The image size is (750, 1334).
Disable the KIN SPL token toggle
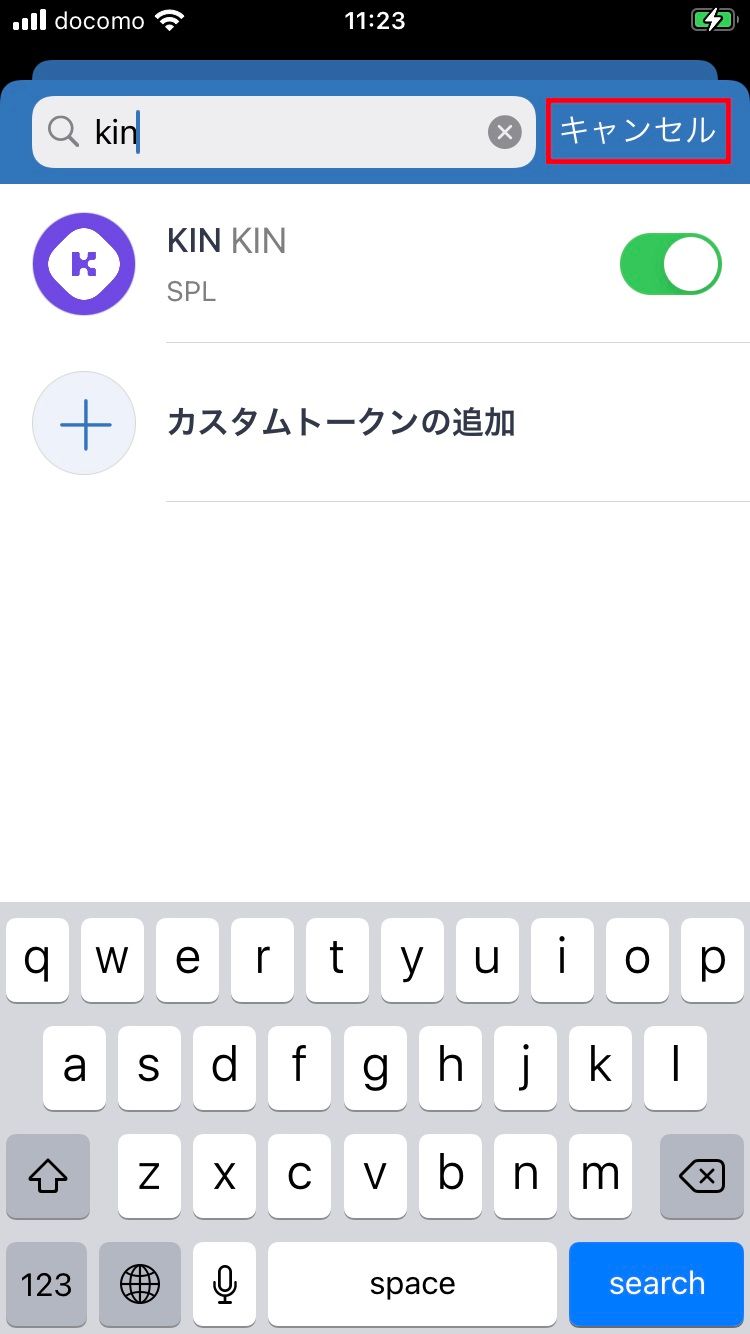coord(670,264)
